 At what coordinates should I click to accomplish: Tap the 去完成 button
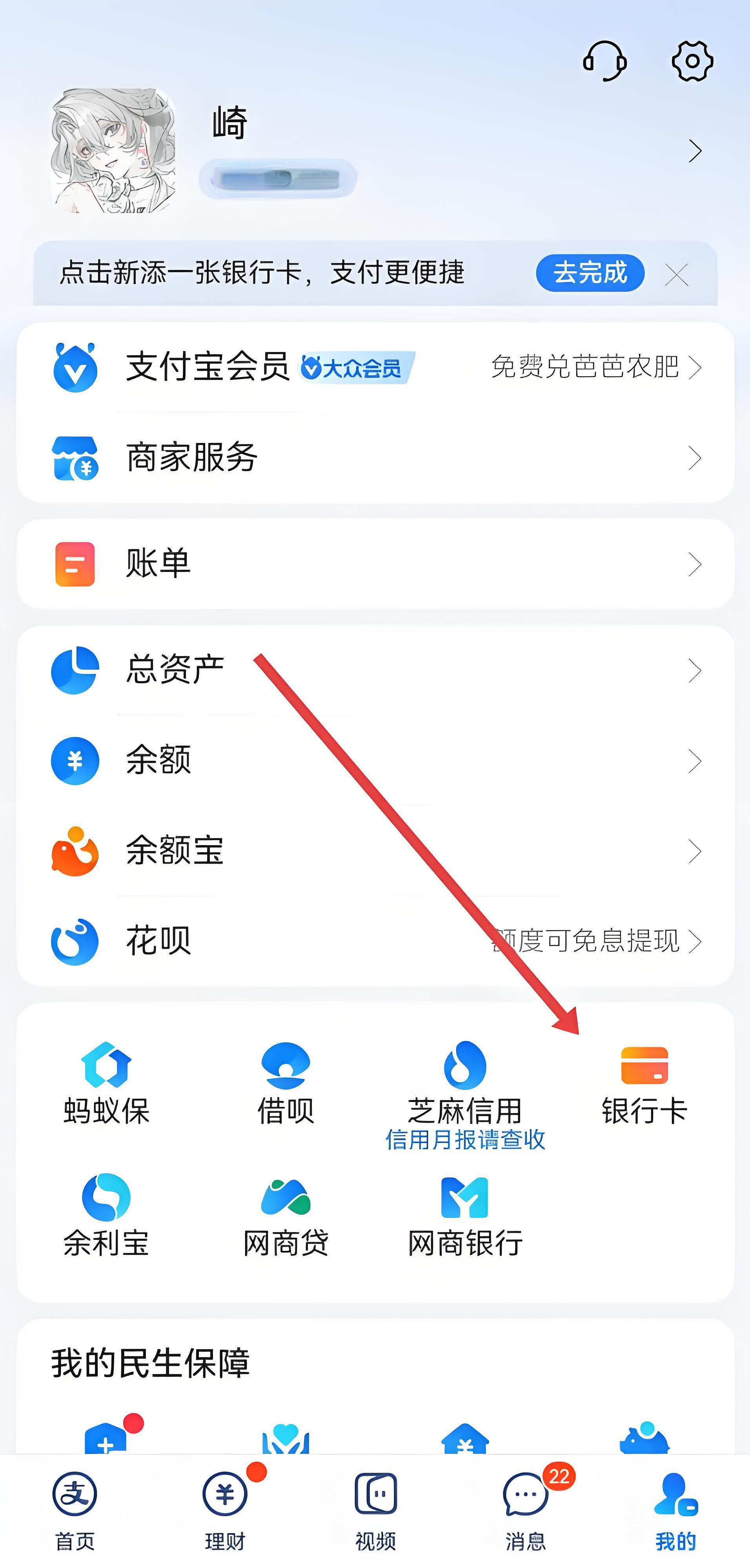(x=590, y=273)
